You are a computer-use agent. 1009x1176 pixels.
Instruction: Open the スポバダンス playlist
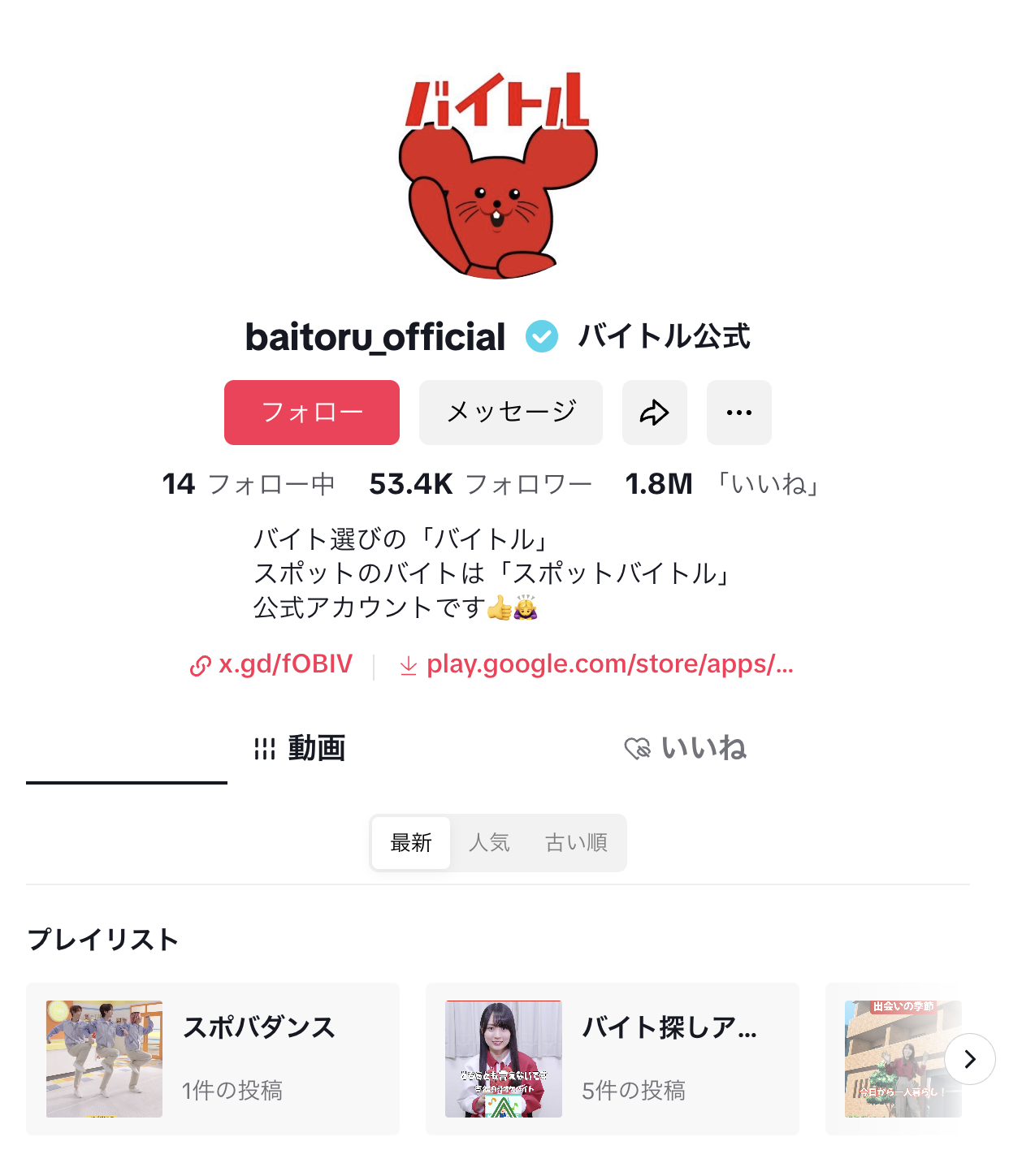tap(213, 1058)
